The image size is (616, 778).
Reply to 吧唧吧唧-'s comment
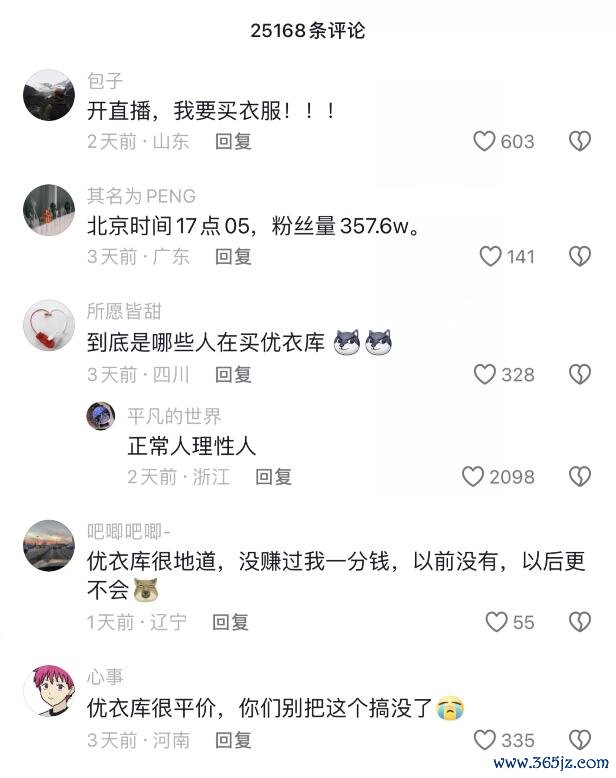231,622
